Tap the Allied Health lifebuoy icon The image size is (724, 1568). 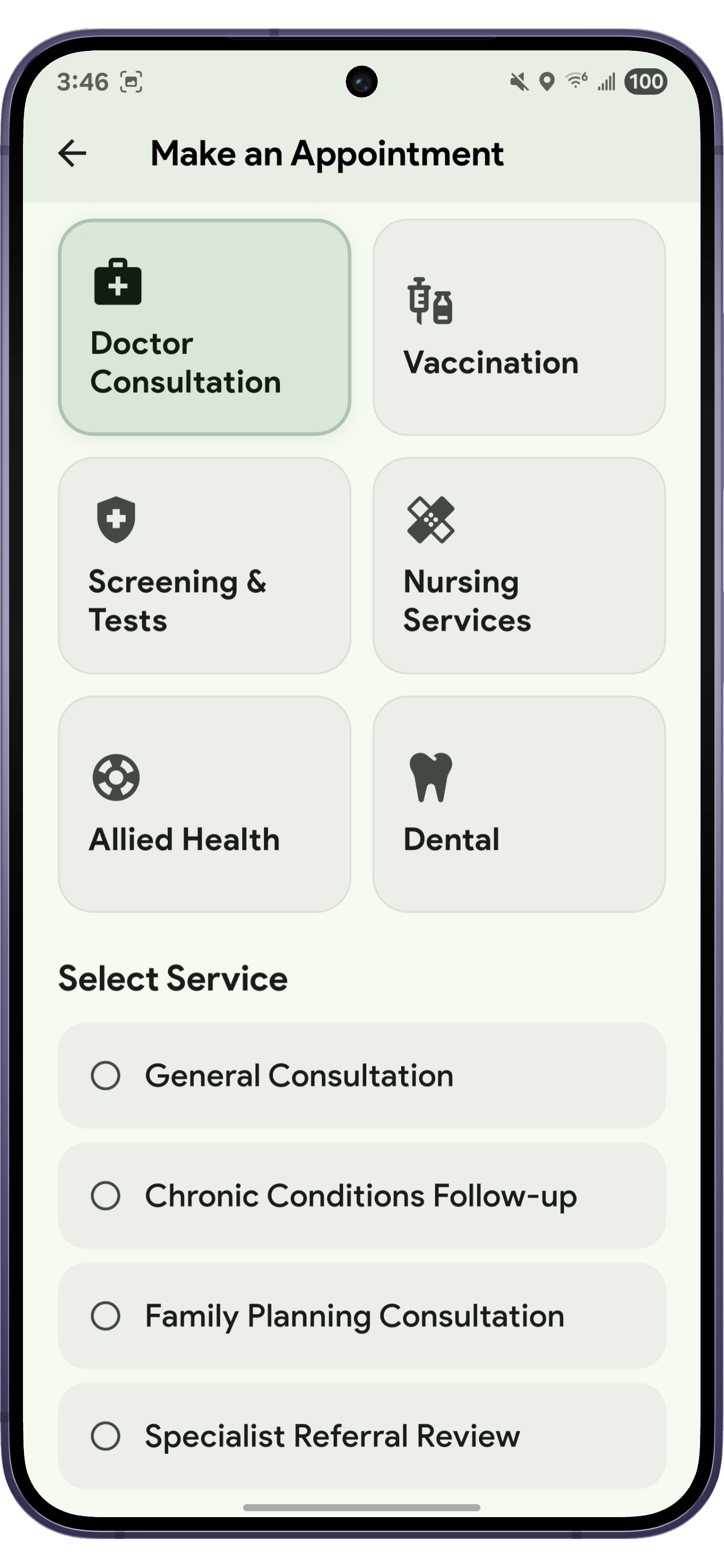(x=116, y=776)
